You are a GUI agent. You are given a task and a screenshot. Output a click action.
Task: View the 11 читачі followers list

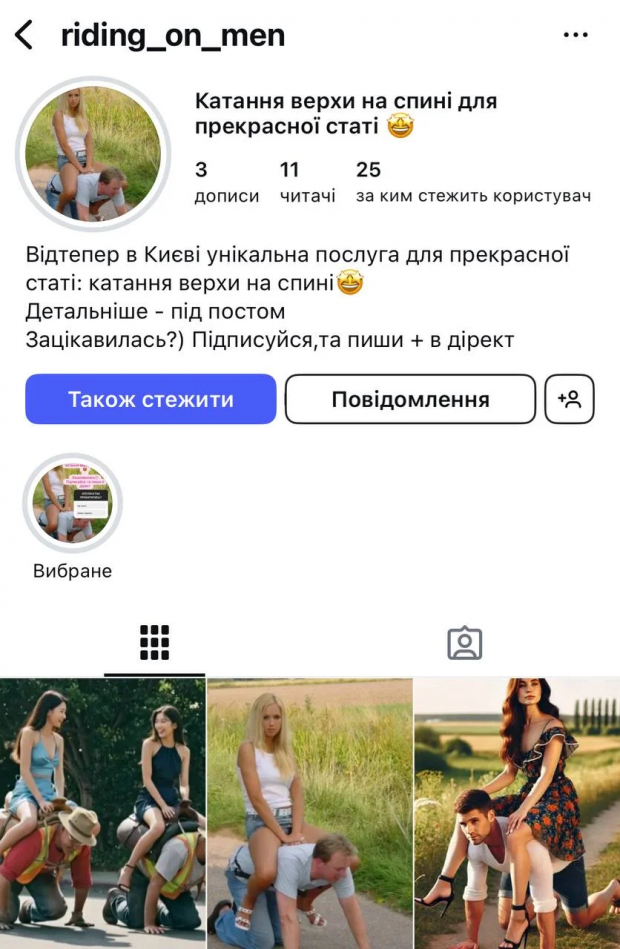(x=307, y=182)
